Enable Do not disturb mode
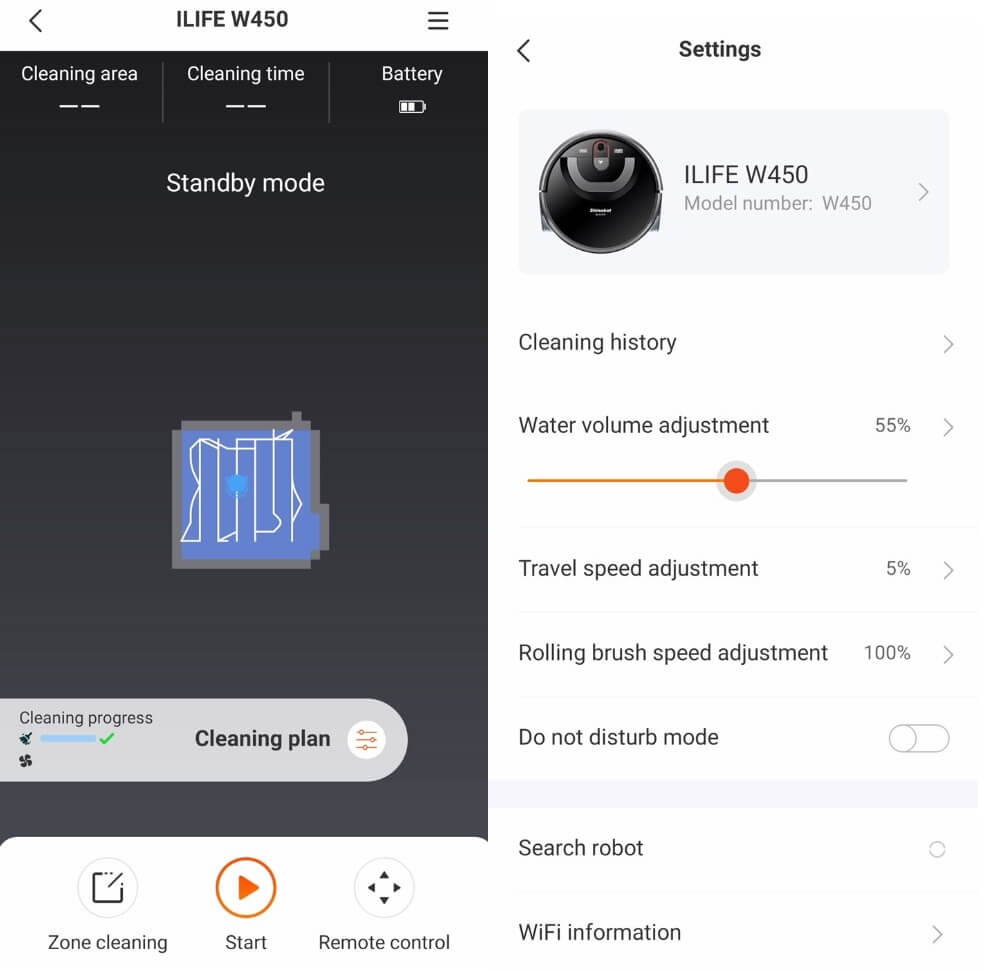 point(918,739)
